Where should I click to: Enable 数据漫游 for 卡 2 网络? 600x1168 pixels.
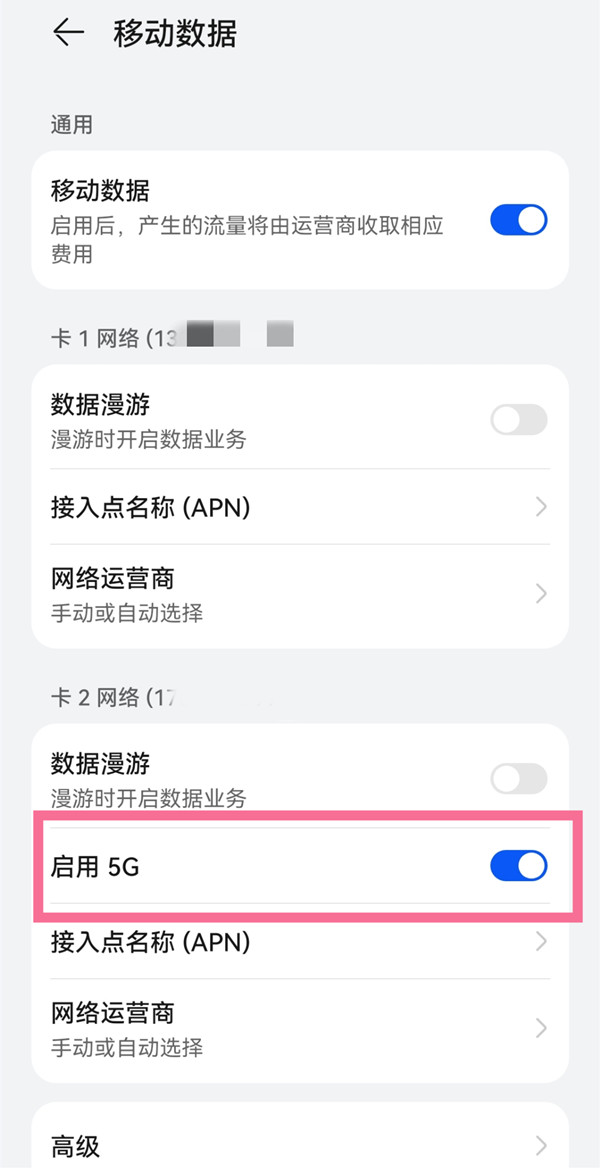[x=519, y=778]
